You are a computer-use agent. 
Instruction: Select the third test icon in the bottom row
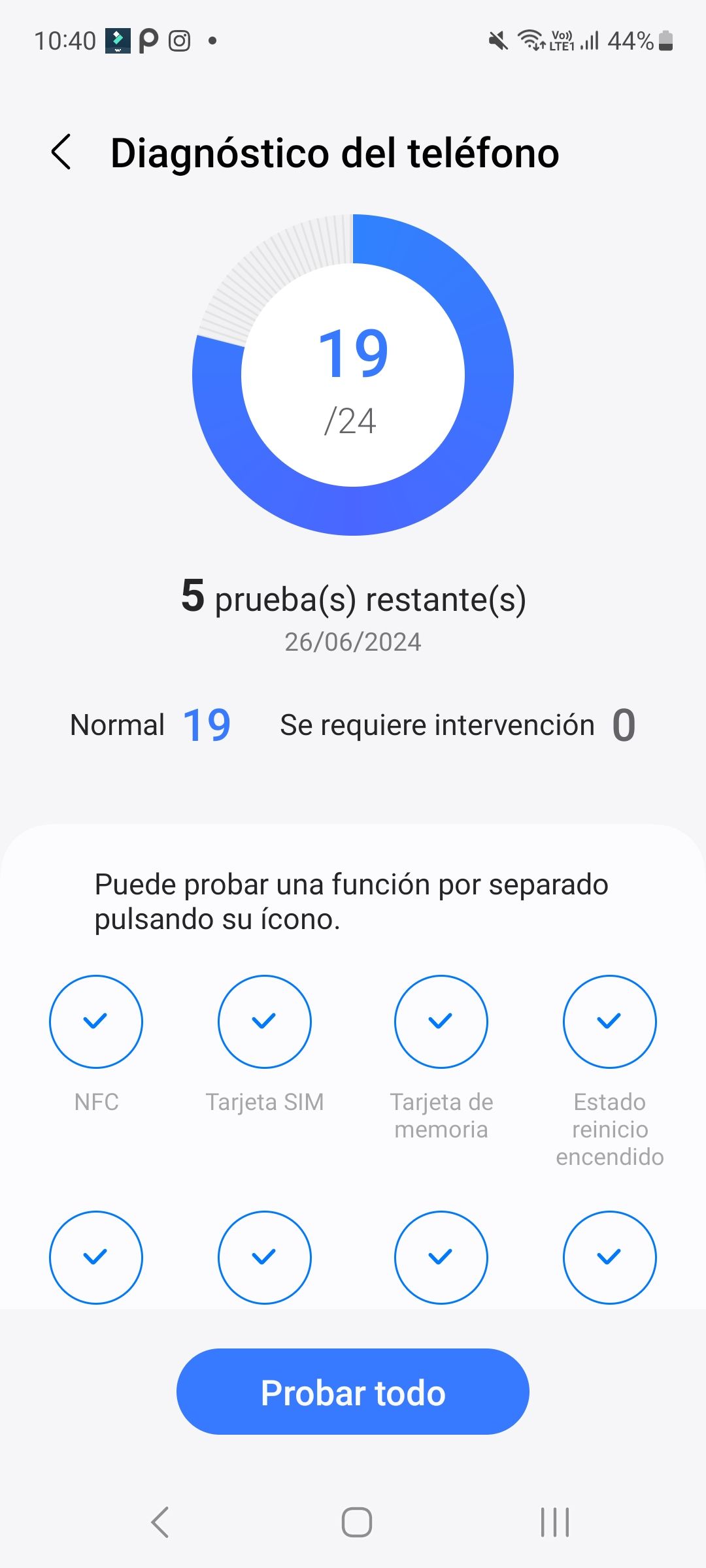coord(441,1257)
